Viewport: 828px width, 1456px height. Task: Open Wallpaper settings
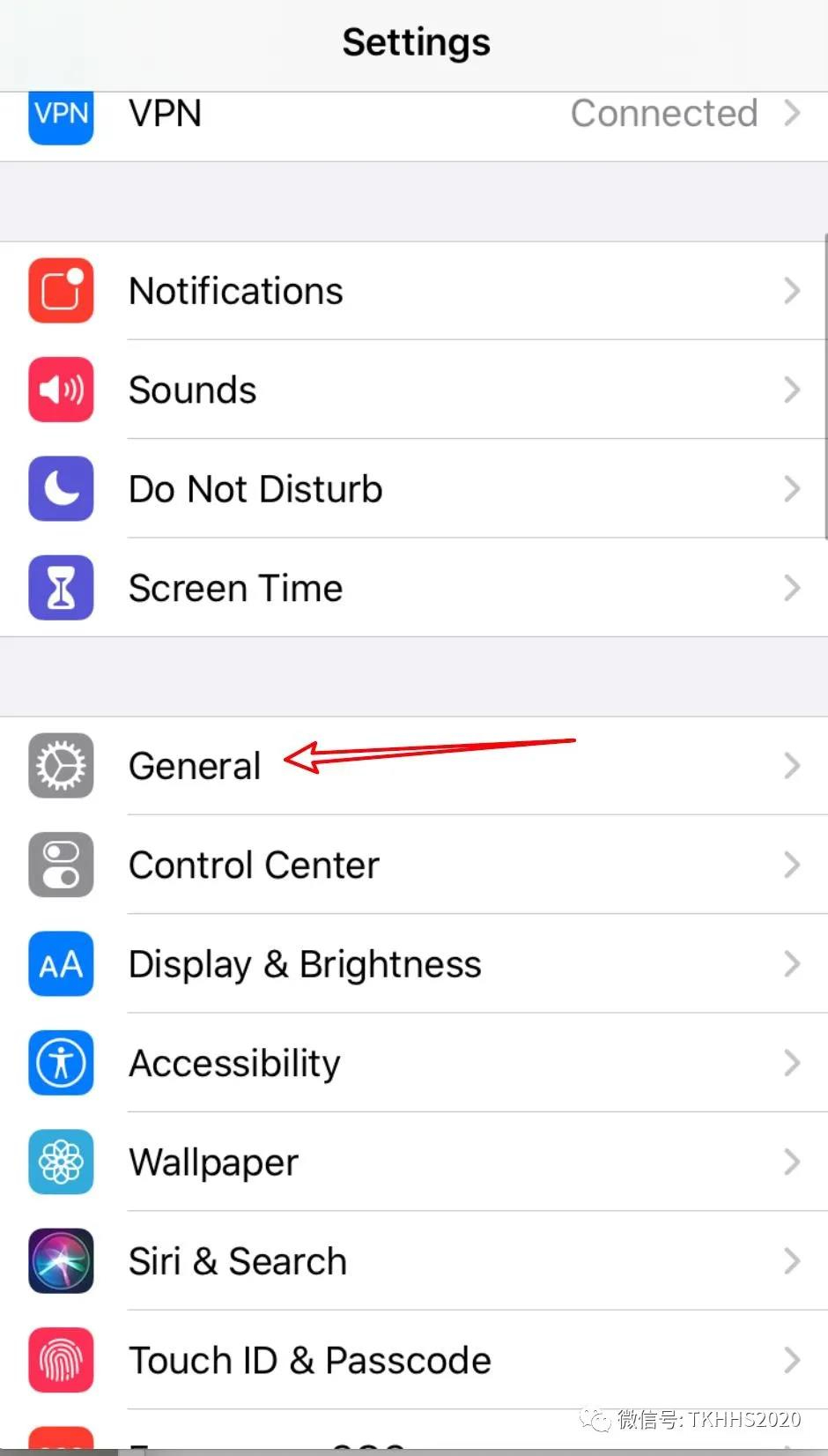(414, 1162)
